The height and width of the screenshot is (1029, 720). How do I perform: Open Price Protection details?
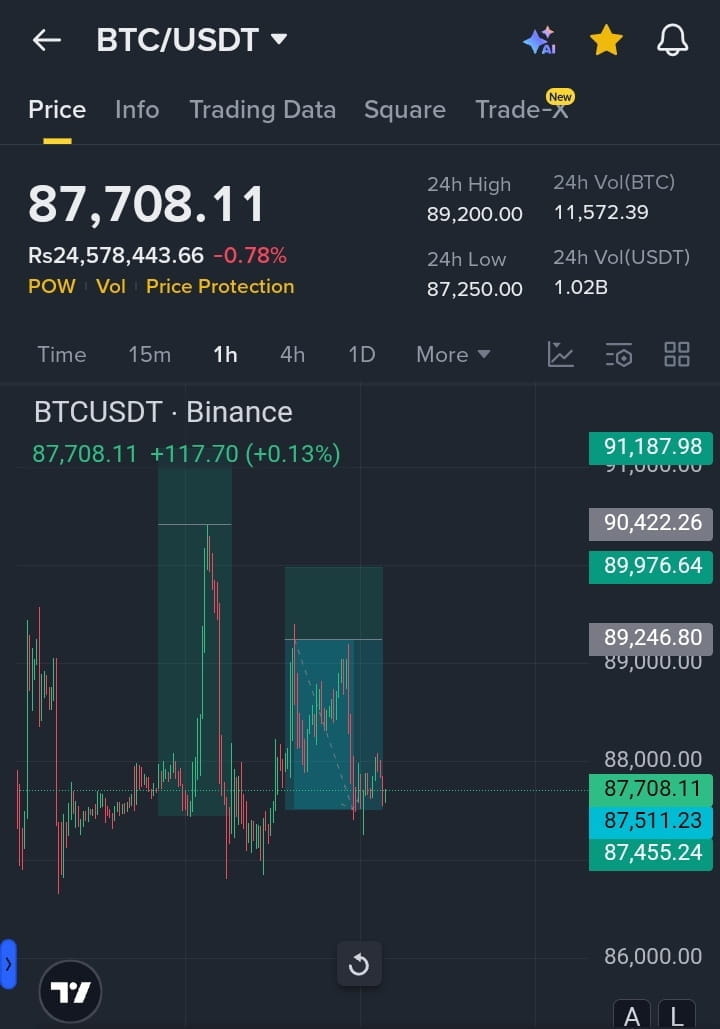tap(219, 286)
